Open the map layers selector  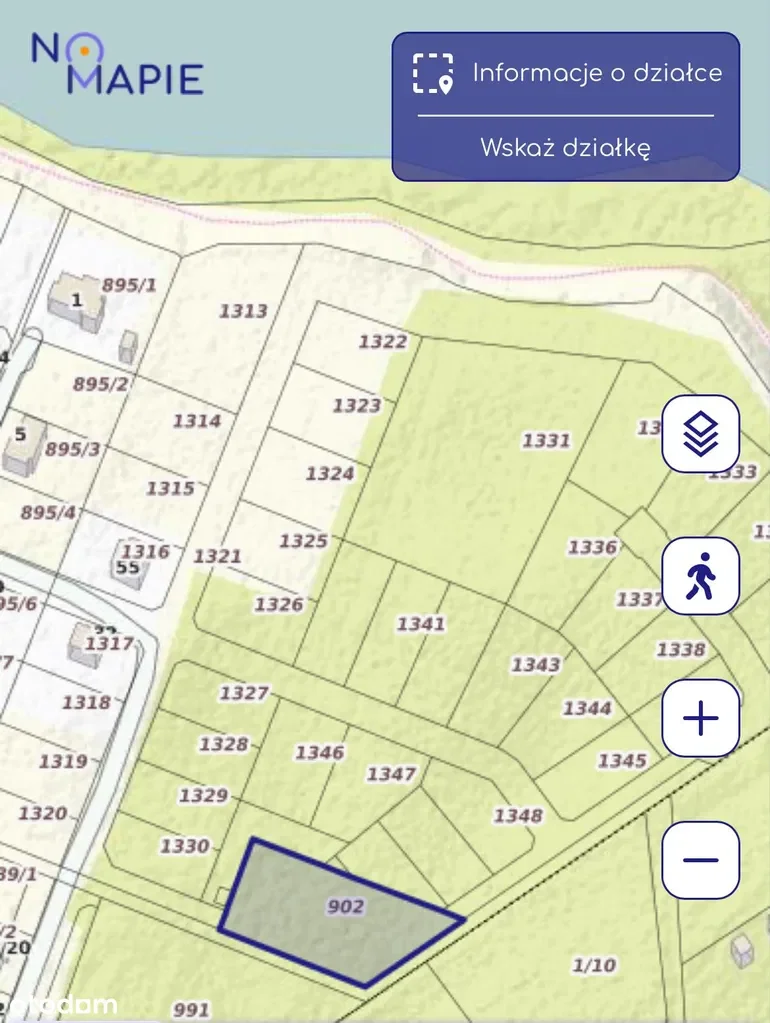(x=701, y=434)
